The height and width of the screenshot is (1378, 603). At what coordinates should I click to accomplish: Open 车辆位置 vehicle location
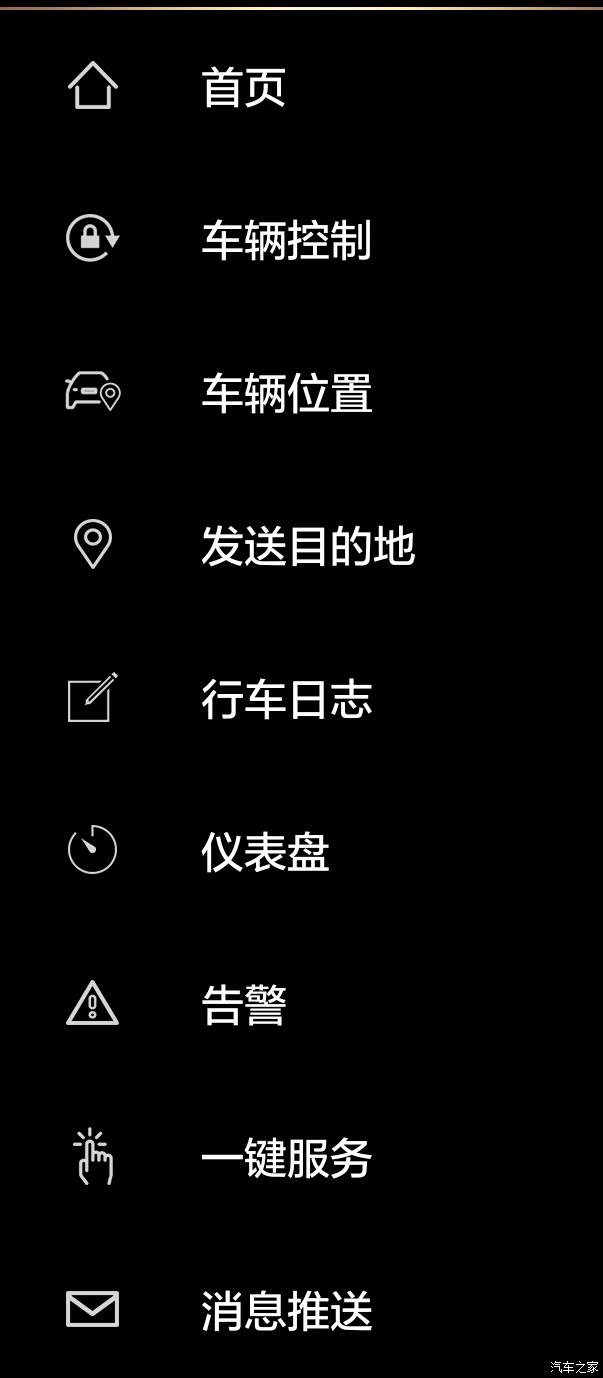click(x=301, y=393)
